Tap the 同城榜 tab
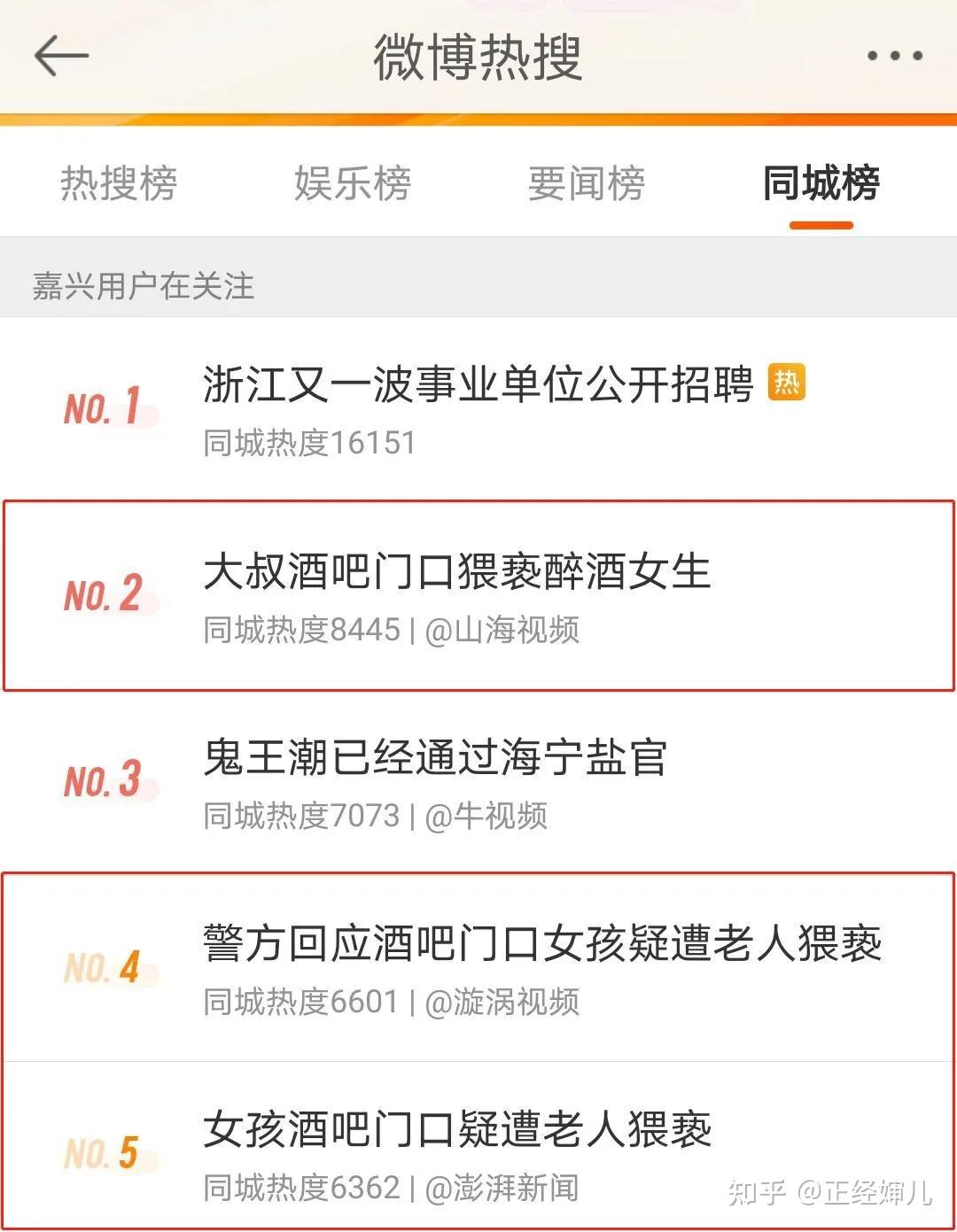Image resolution: width=957 pixels, height=1232 pixels. [x=821, y=183]
